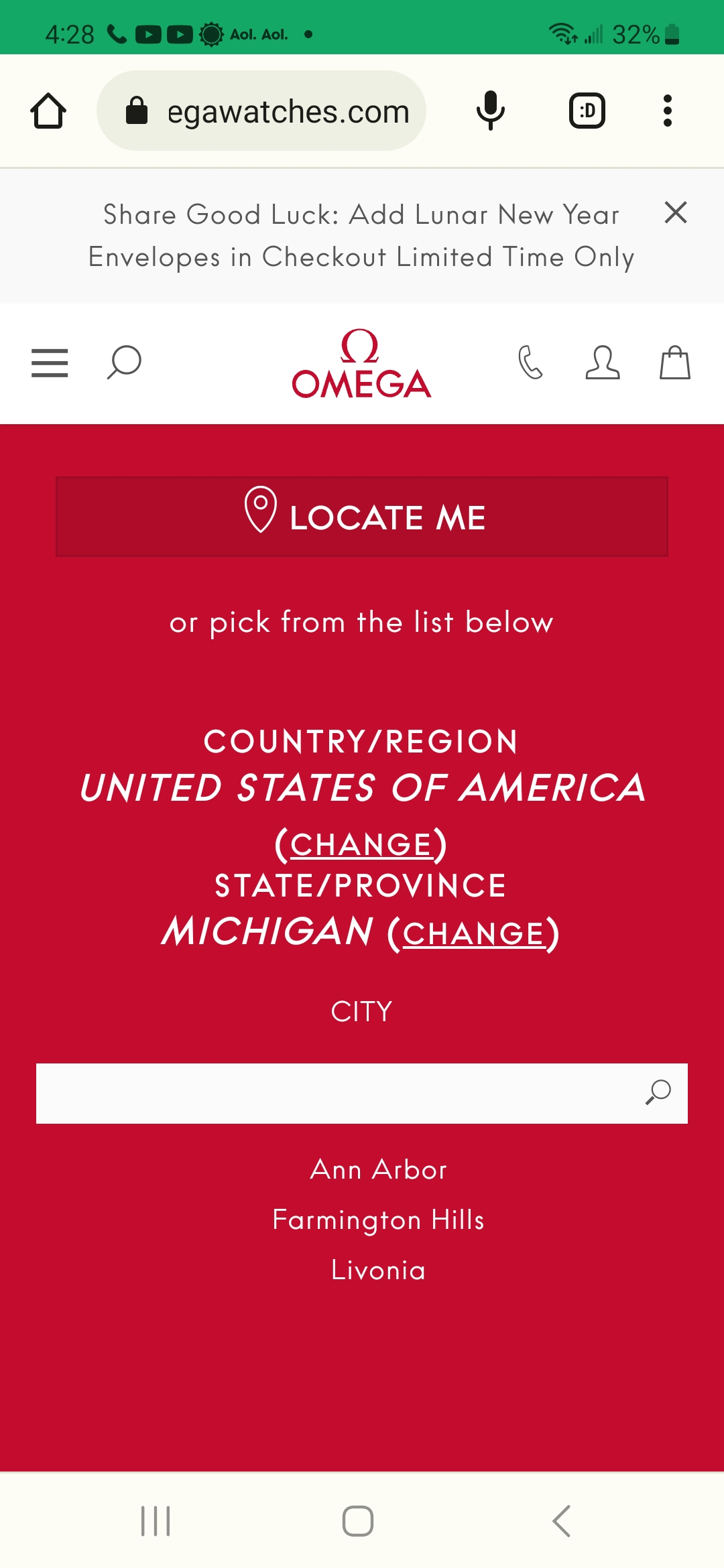724x1568 pixels.
Task: Open the shopping bag
Action: click(x=674, y=363)
